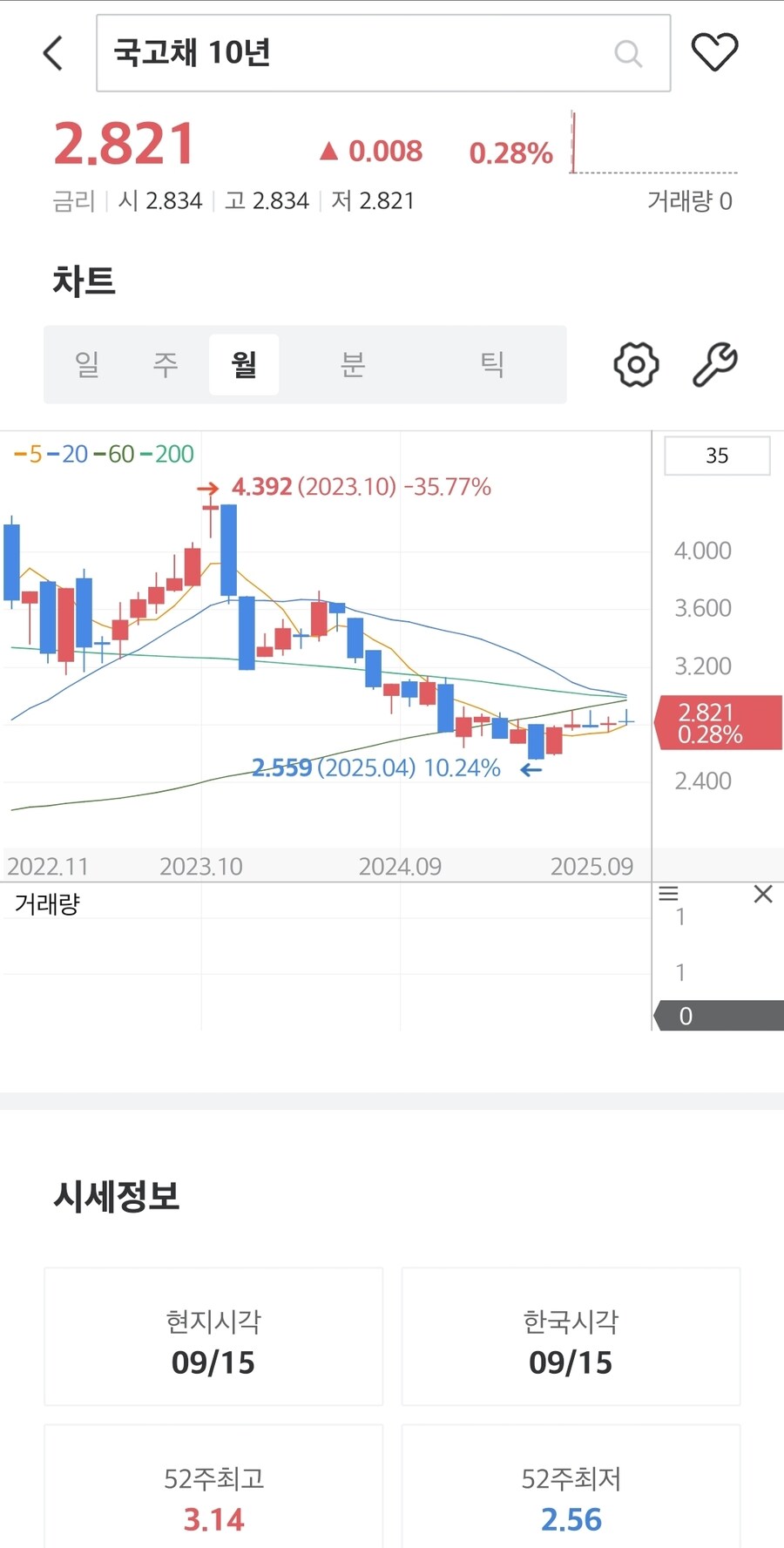Open the 거래량 panel options menu
Screen dimensions: 784x1548
pyautogui.click(x=669, y=894)
